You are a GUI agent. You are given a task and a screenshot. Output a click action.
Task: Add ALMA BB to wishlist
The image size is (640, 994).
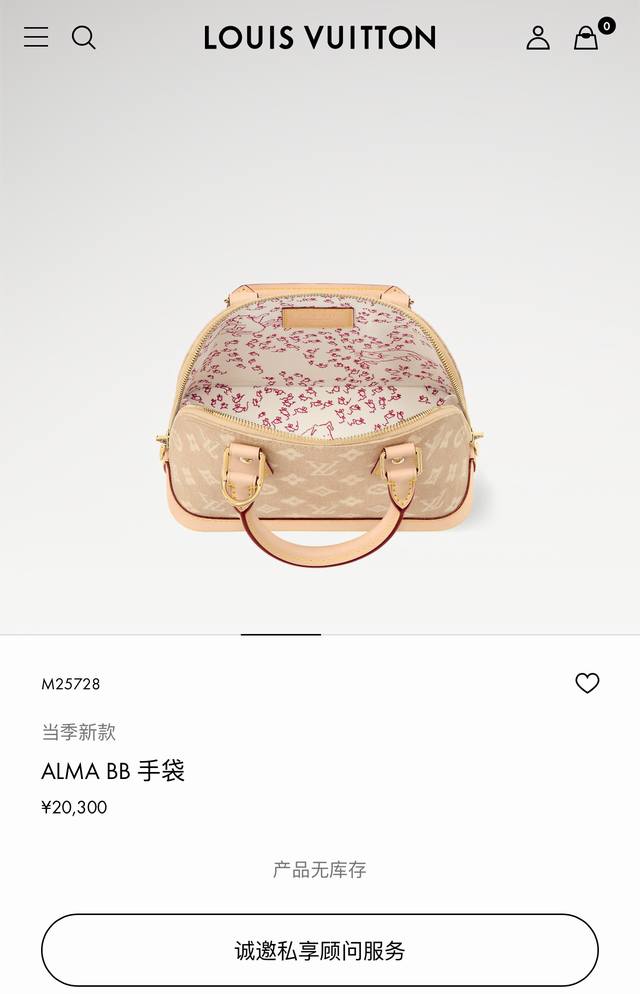(x=587, y=683)
